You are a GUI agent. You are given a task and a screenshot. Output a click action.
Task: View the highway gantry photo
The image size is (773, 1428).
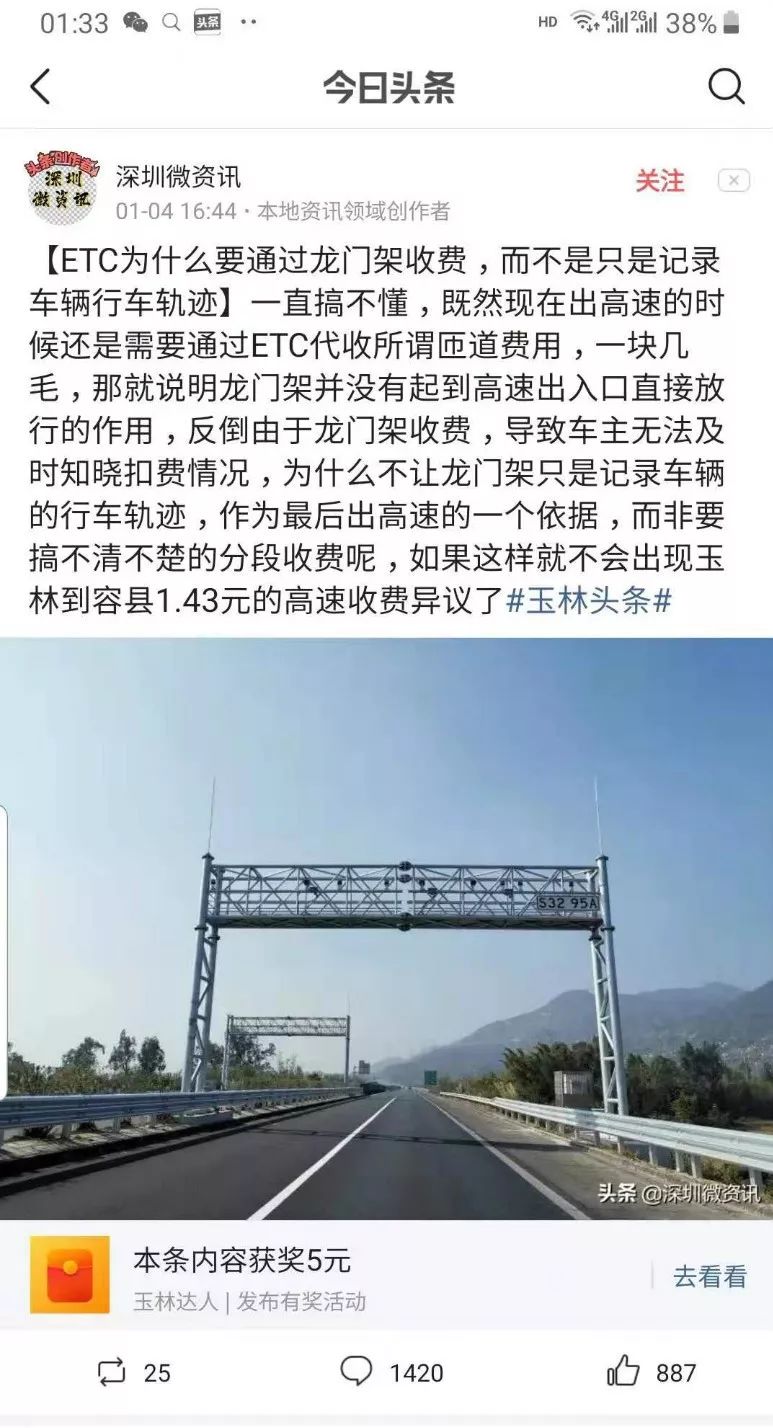386,928
